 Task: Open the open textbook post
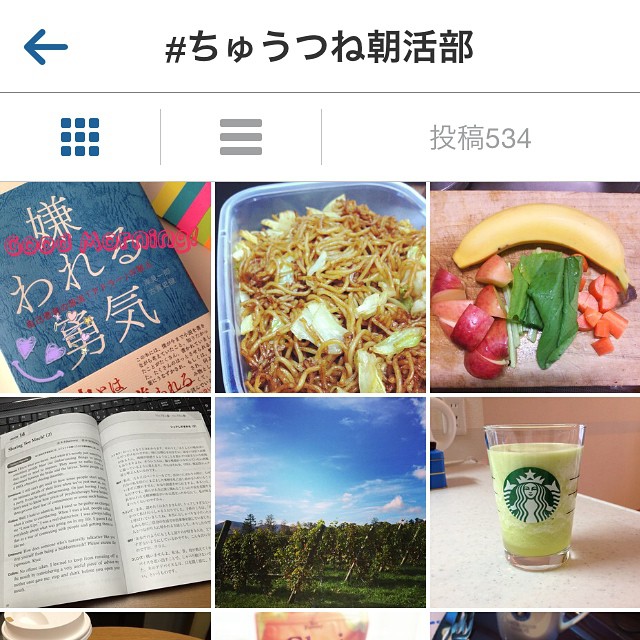(x=105, y=502)
